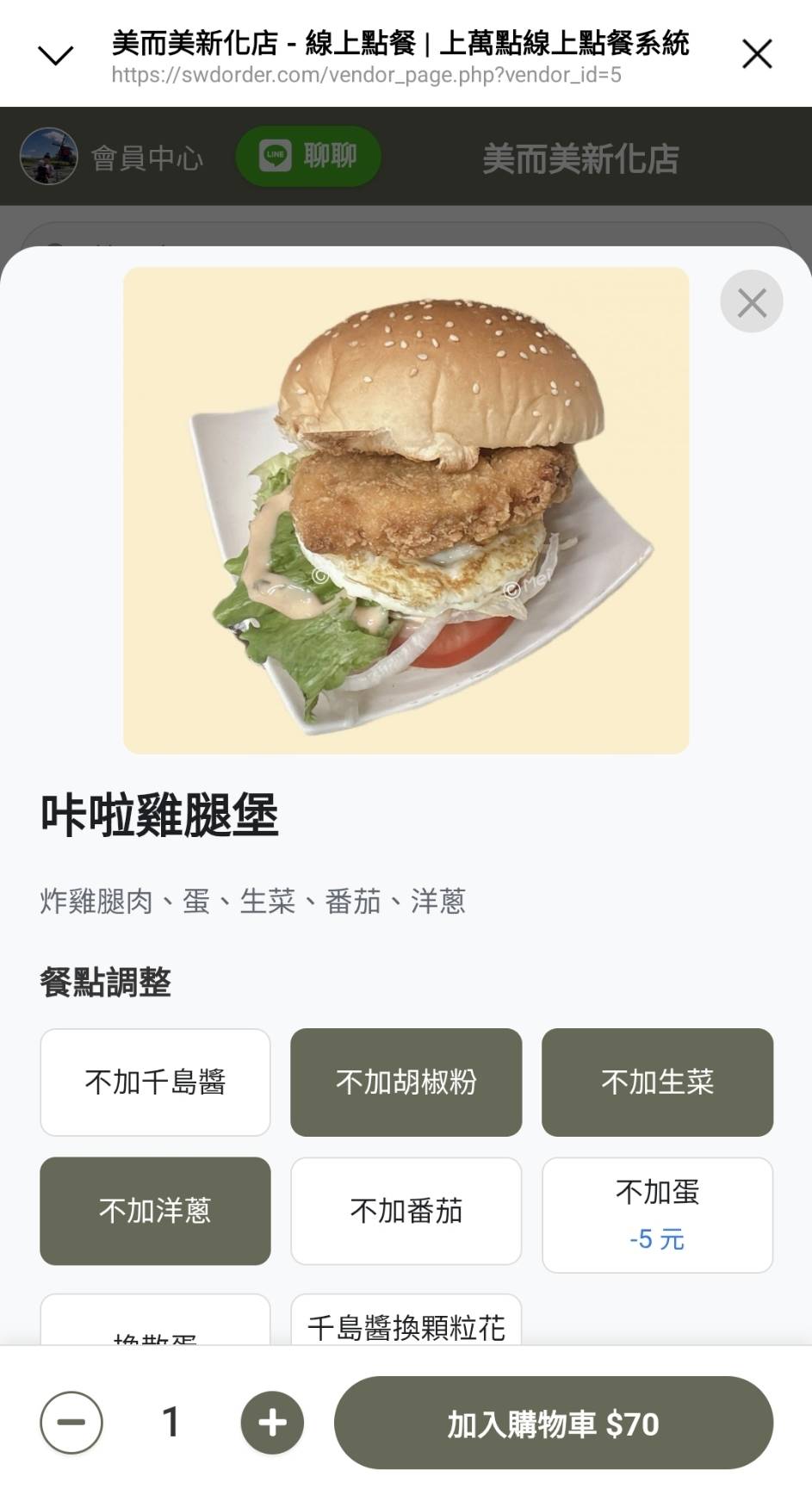
Task: Select 不加蛋 for 5 dollars off
Action: pyautogui.click(x=657, y=1214)
